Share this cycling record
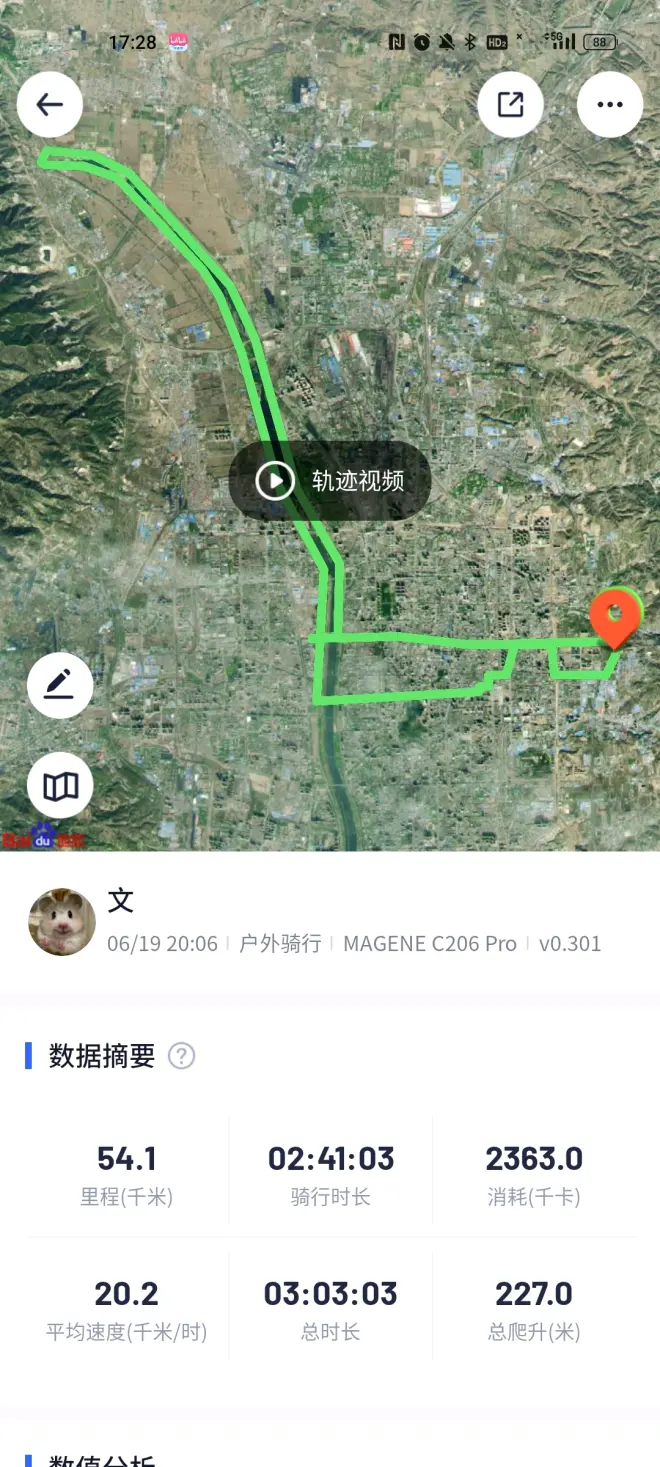660x1467 pixels. tap(510, 105)
